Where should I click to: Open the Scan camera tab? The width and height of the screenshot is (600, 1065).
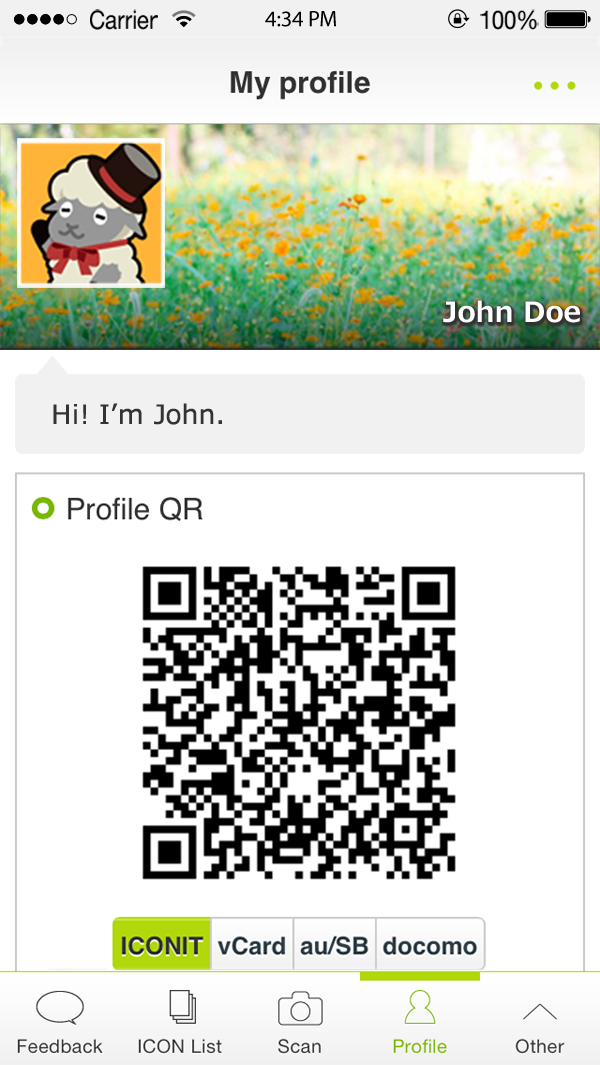pos(300,1022)
